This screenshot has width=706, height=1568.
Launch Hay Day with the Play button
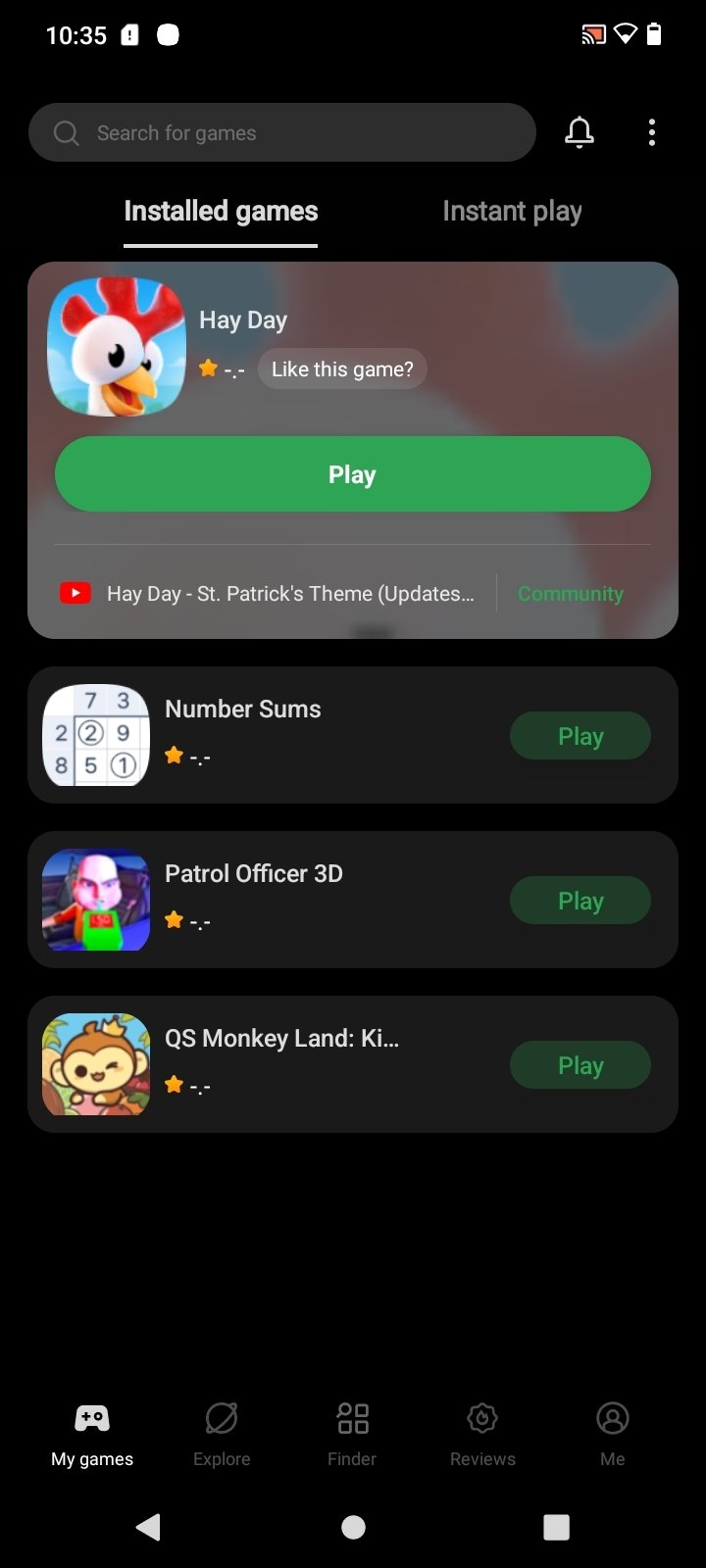352,474
